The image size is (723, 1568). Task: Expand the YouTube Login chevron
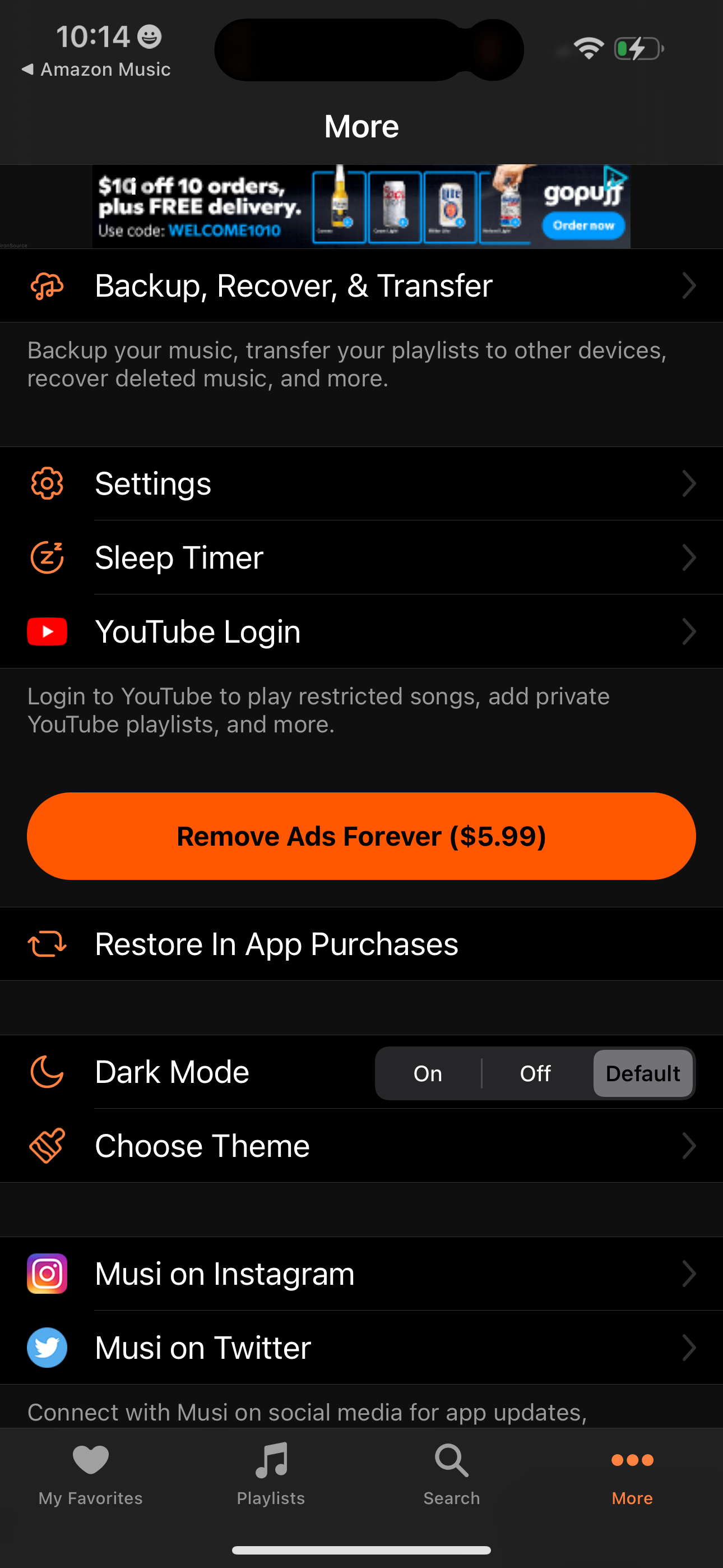click(x=688, y=632)
